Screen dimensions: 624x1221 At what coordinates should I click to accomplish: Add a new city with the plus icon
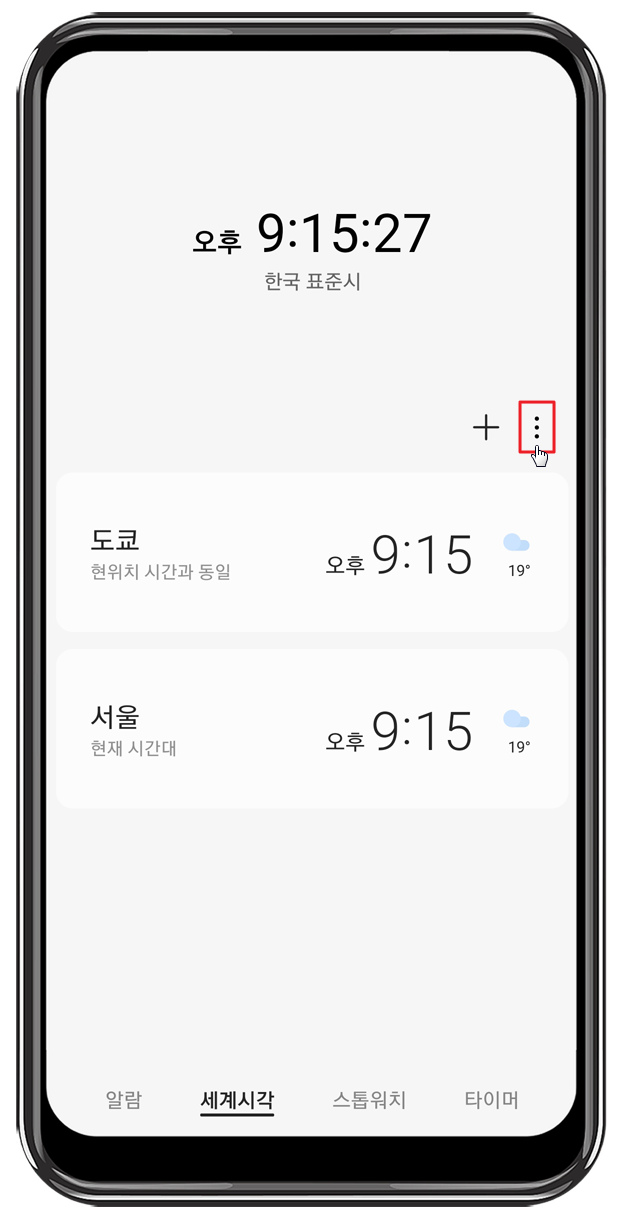(x=486, y=428)
